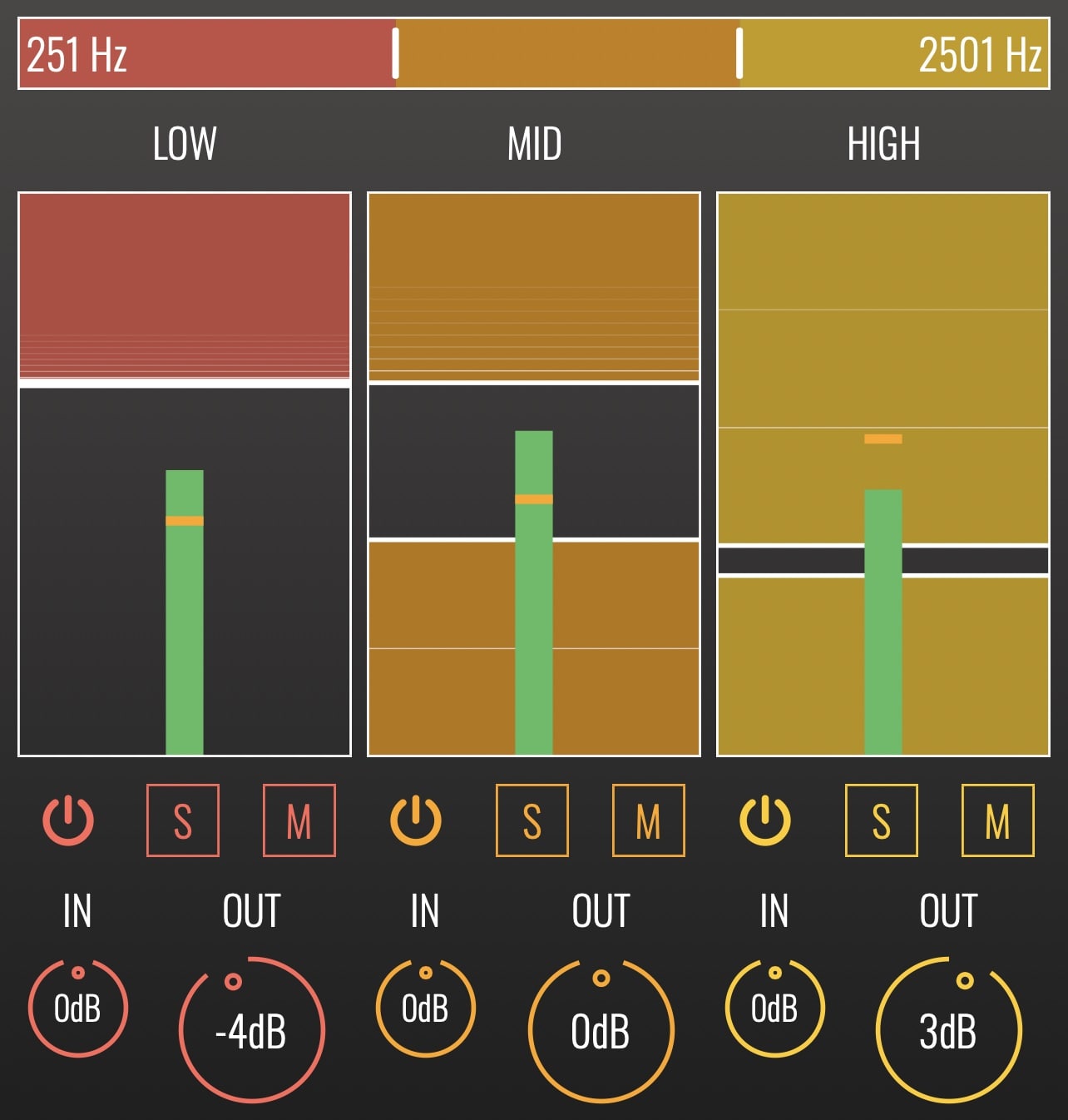The width and height of the screenshot is (1068, 1120).
Task: Select the 251 Hz low-mid crossover handle
Action: [396, 53]
